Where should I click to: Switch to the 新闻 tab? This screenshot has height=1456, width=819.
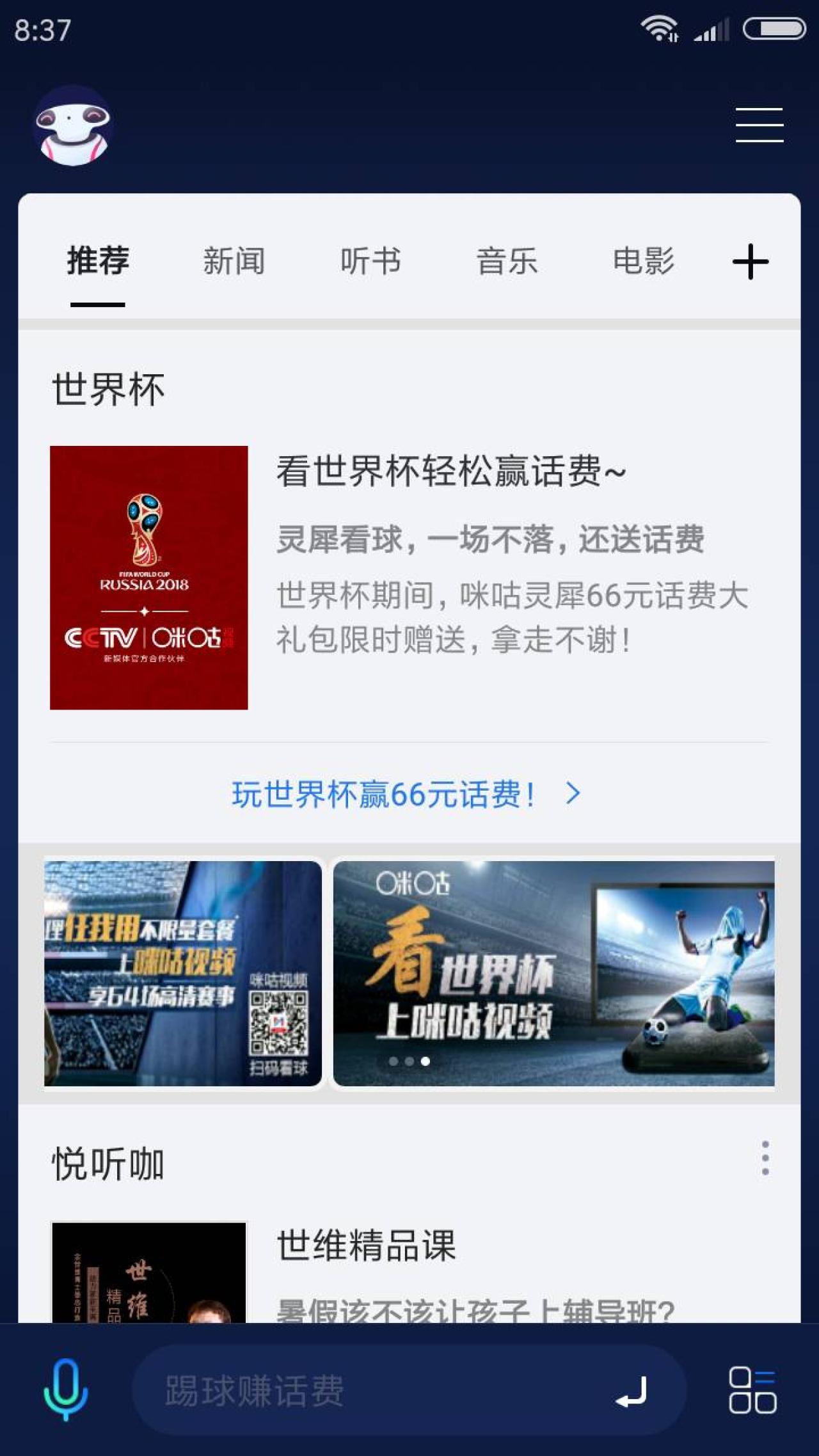point(234,261)
